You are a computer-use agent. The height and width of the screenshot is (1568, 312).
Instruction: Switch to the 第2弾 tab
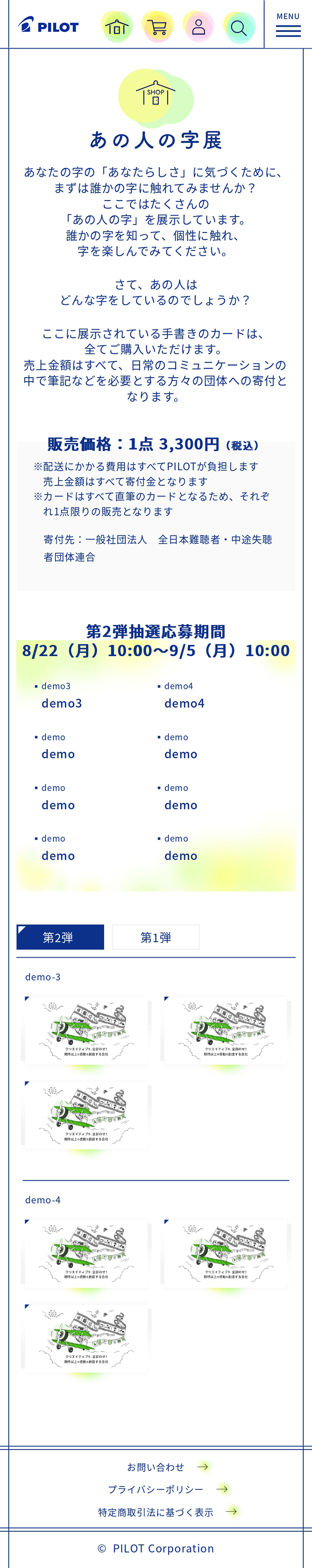coord(60,937)
